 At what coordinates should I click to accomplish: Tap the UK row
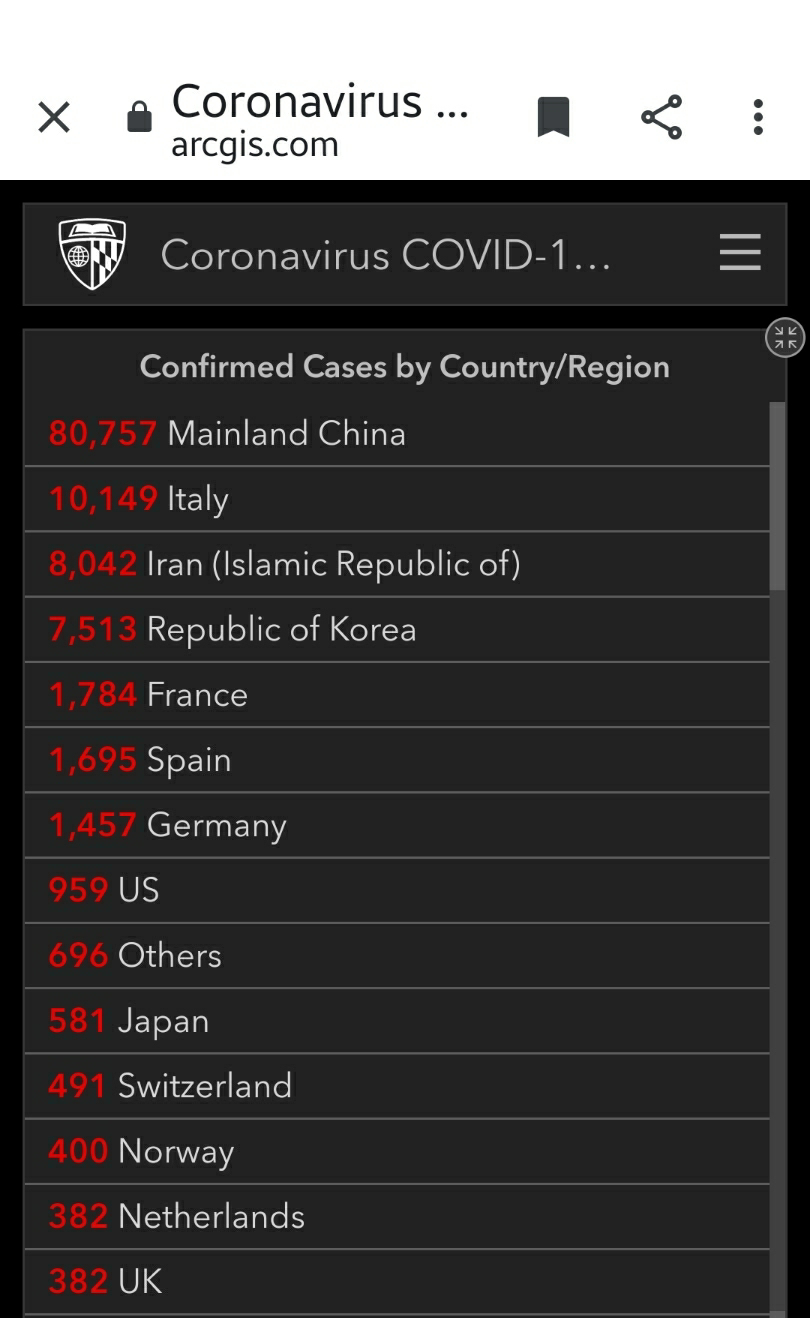coord(397,1282)
